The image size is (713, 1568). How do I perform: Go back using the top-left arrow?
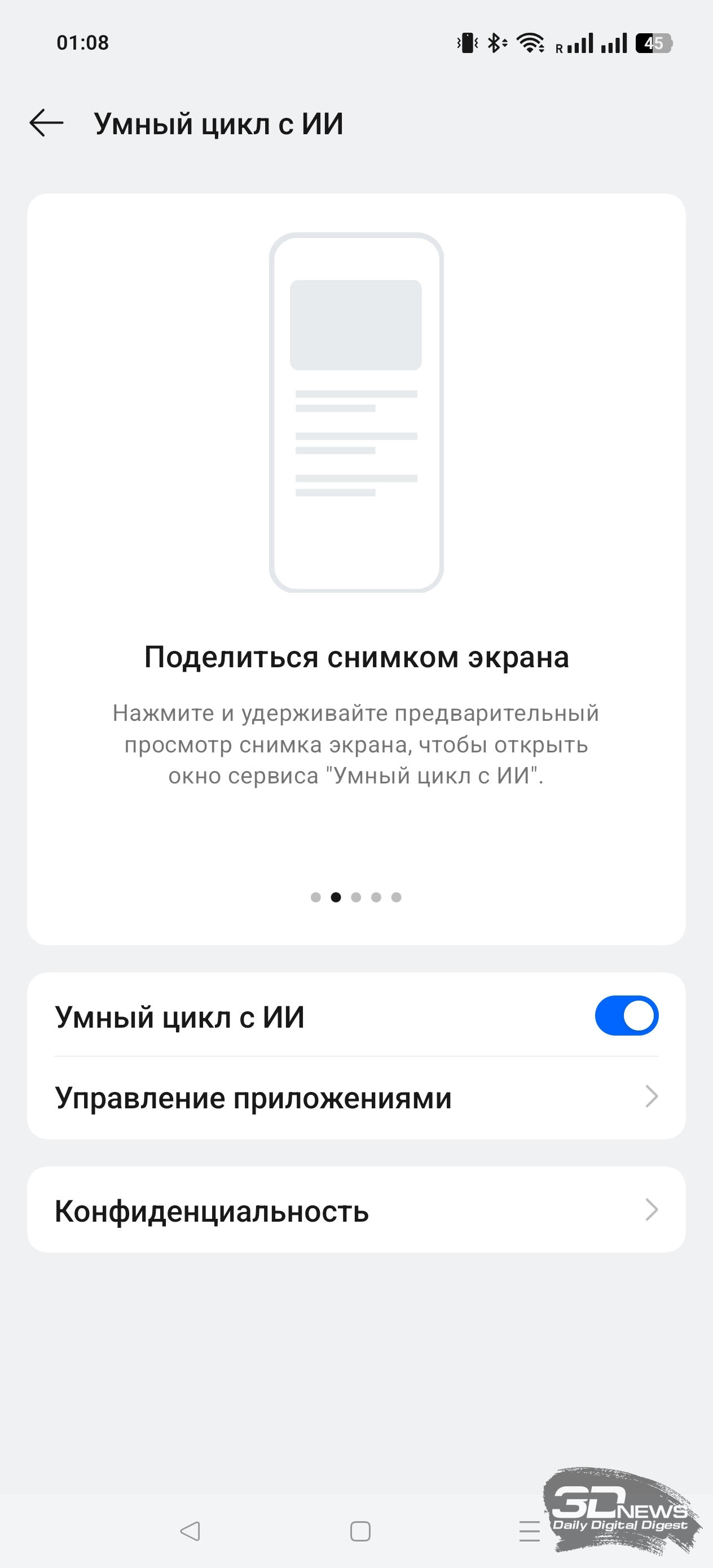pyautogui.click(x=46, y=123)
